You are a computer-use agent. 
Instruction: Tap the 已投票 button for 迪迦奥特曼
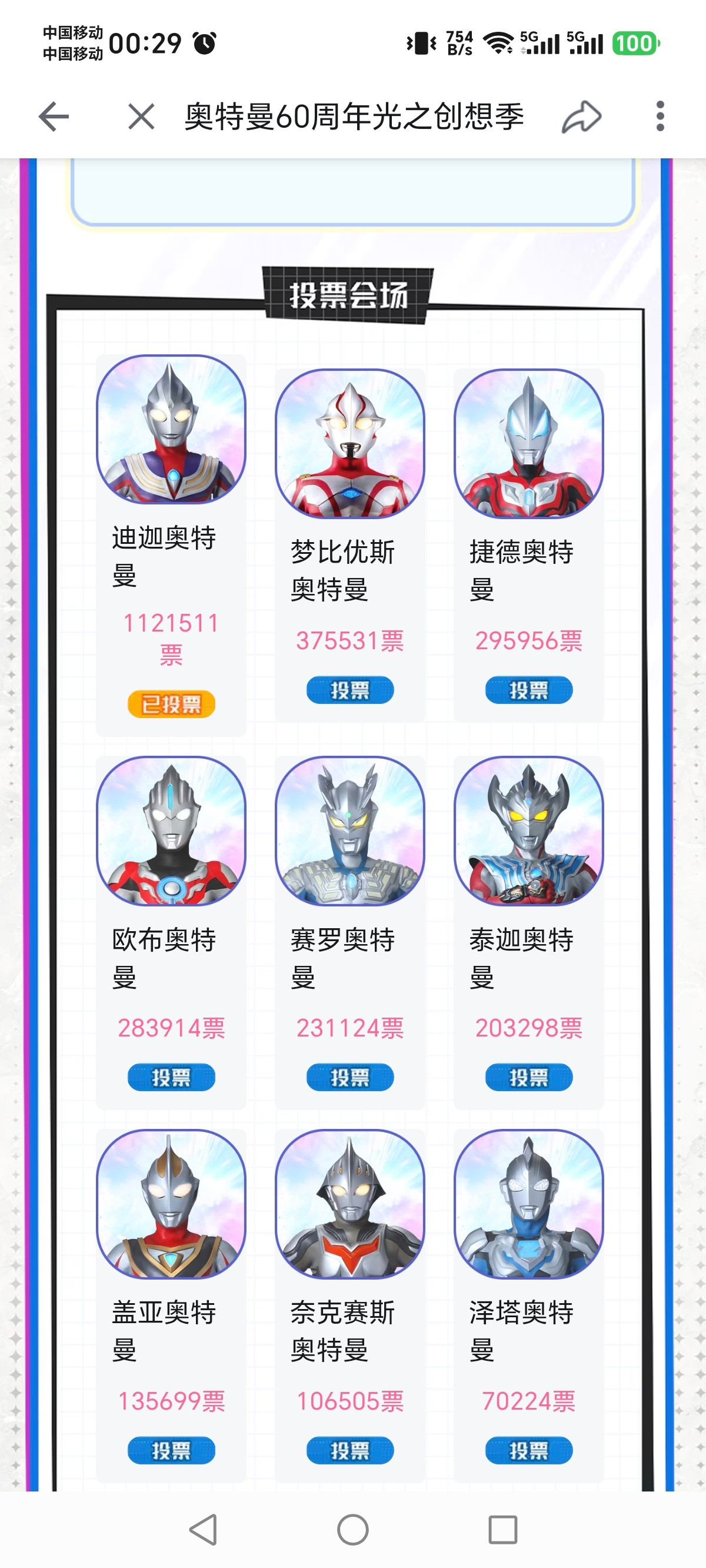point(171,705)
